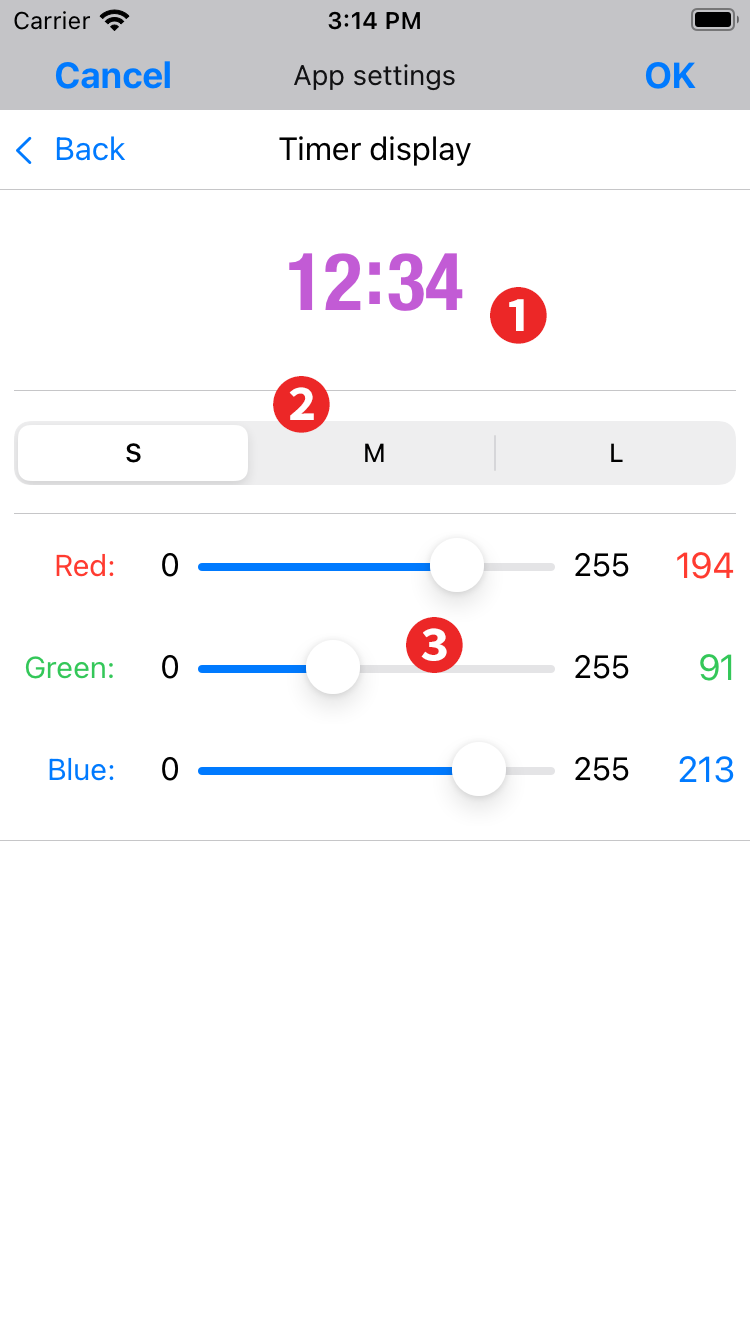Confirm settings with OK
This screenshot has width=750, height=1334.
[669, 76]
